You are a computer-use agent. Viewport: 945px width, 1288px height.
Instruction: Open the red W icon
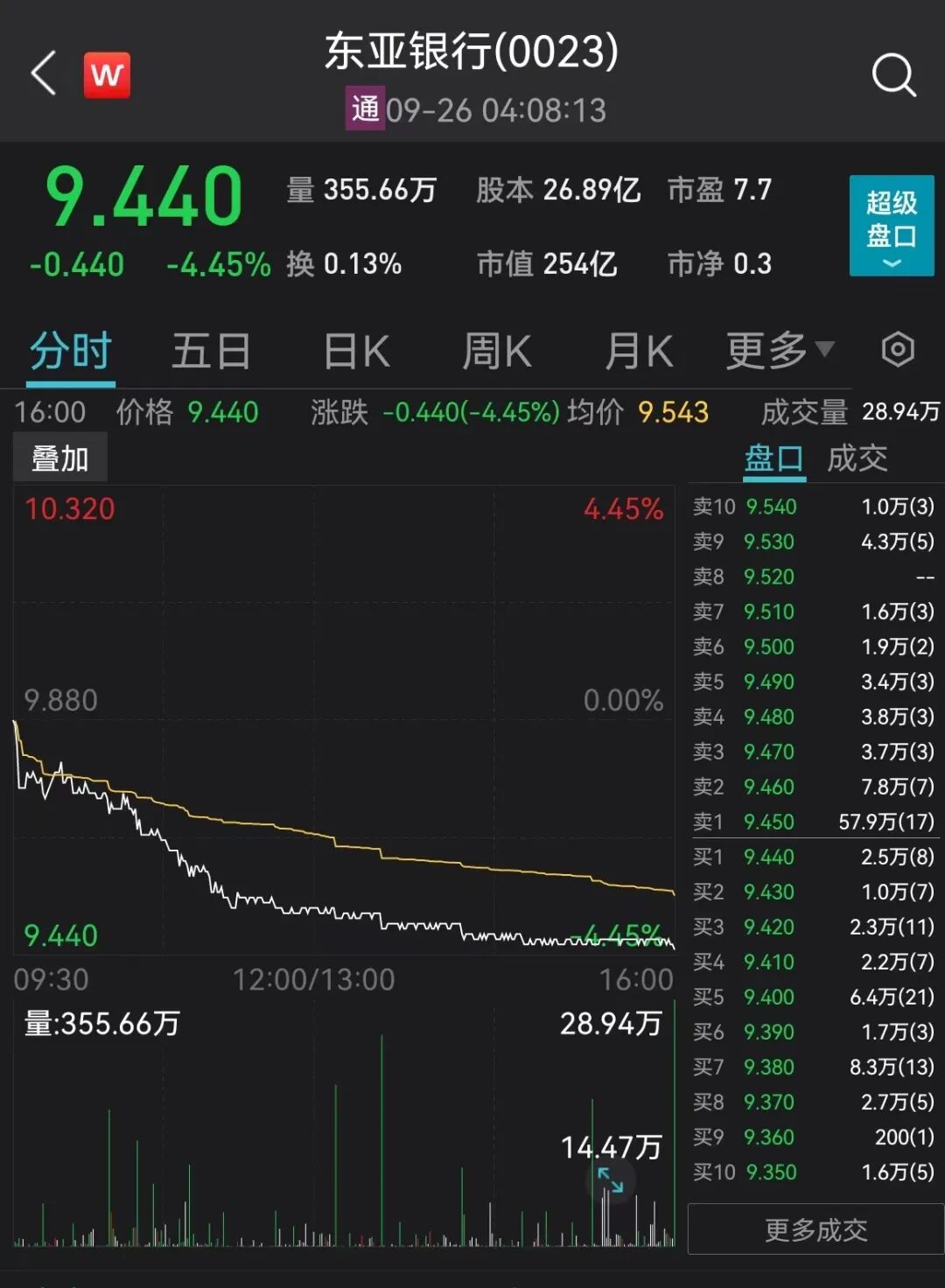coord(107,74)
